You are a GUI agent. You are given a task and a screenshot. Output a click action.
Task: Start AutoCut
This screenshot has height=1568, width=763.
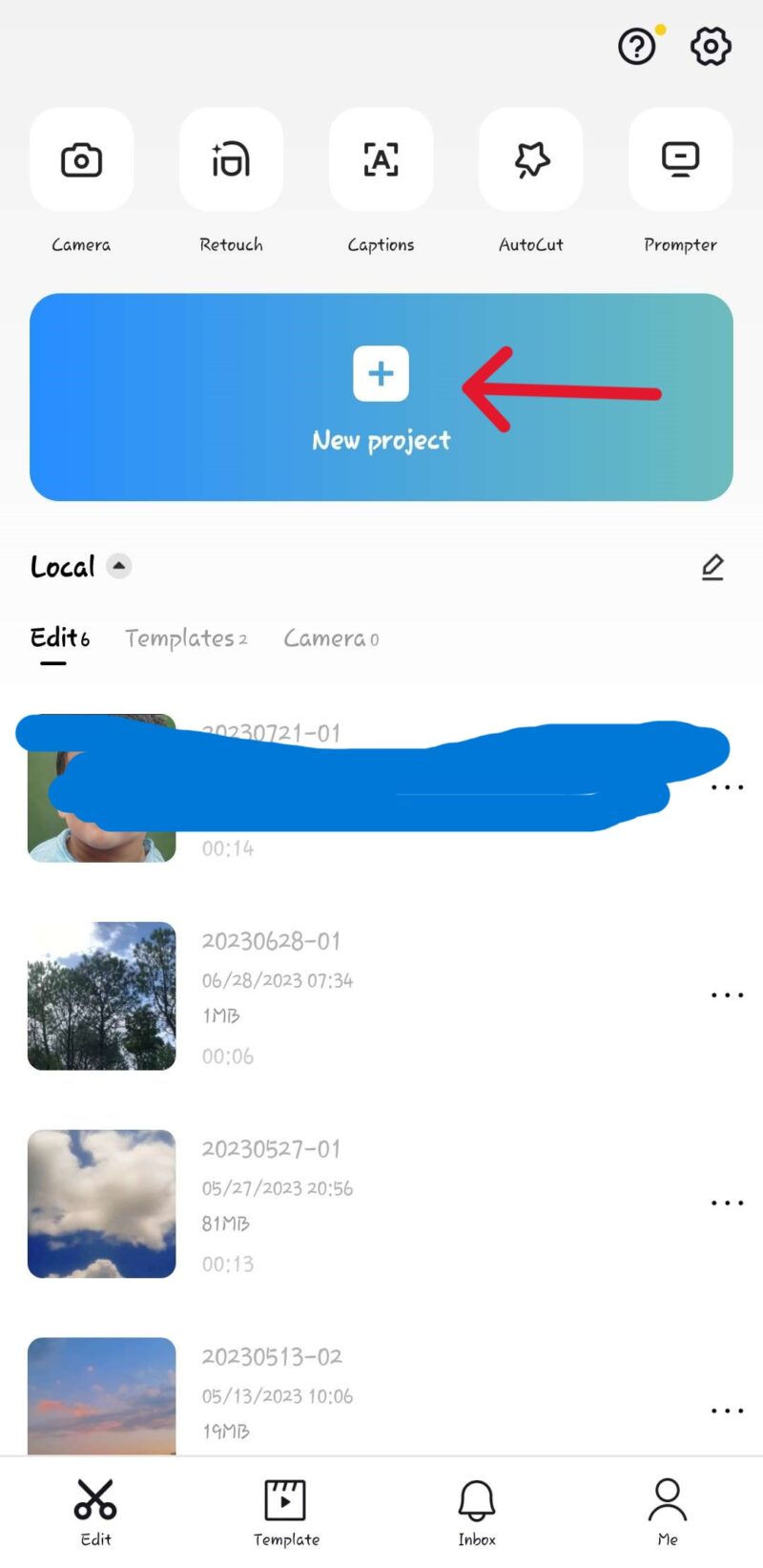pyautogui.click(x=531, y=160)
